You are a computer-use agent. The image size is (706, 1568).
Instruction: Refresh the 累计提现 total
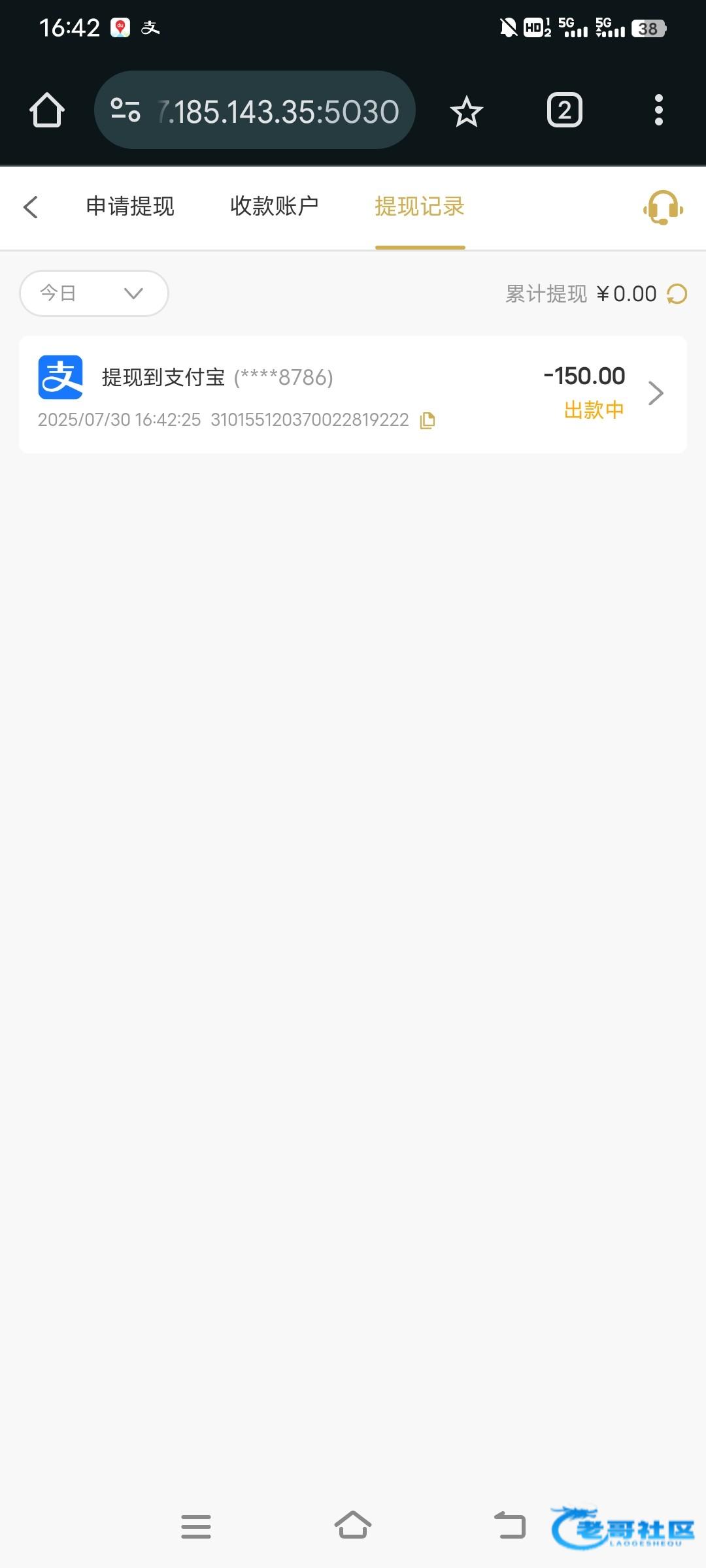677,294
